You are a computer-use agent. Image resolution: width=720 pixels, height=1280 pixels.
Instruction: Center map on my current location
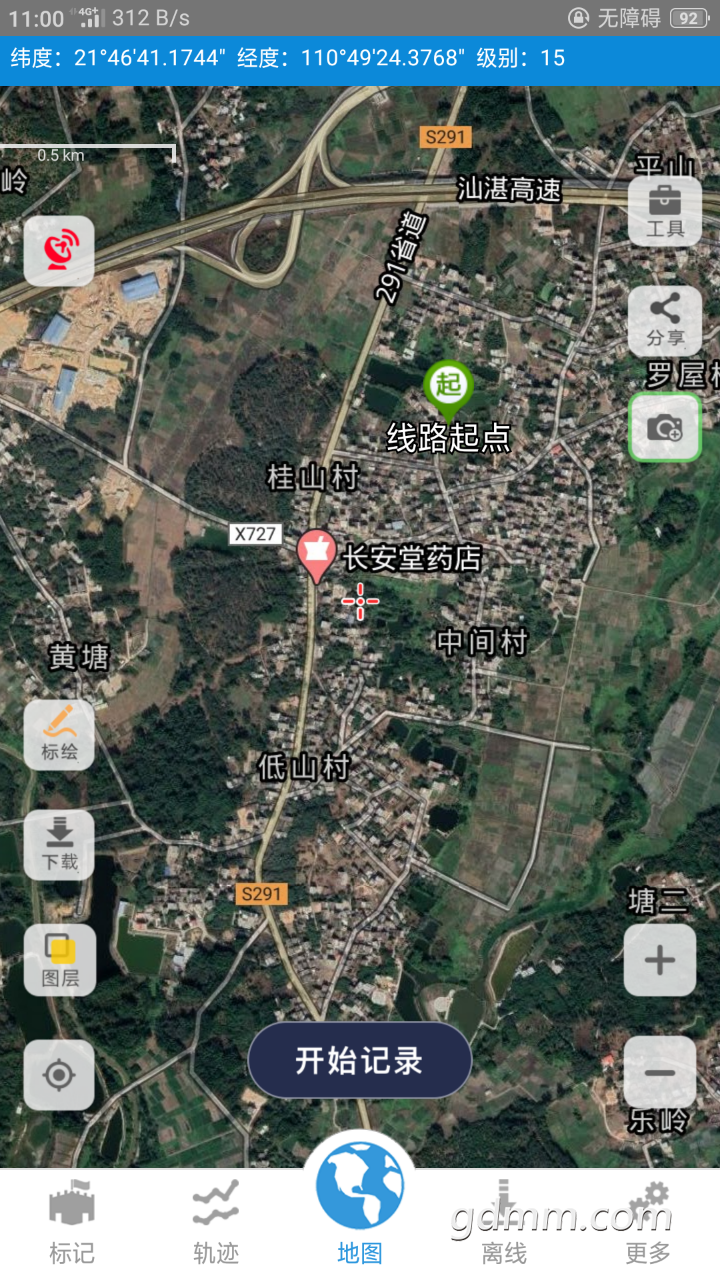[x=59, y=1075]
